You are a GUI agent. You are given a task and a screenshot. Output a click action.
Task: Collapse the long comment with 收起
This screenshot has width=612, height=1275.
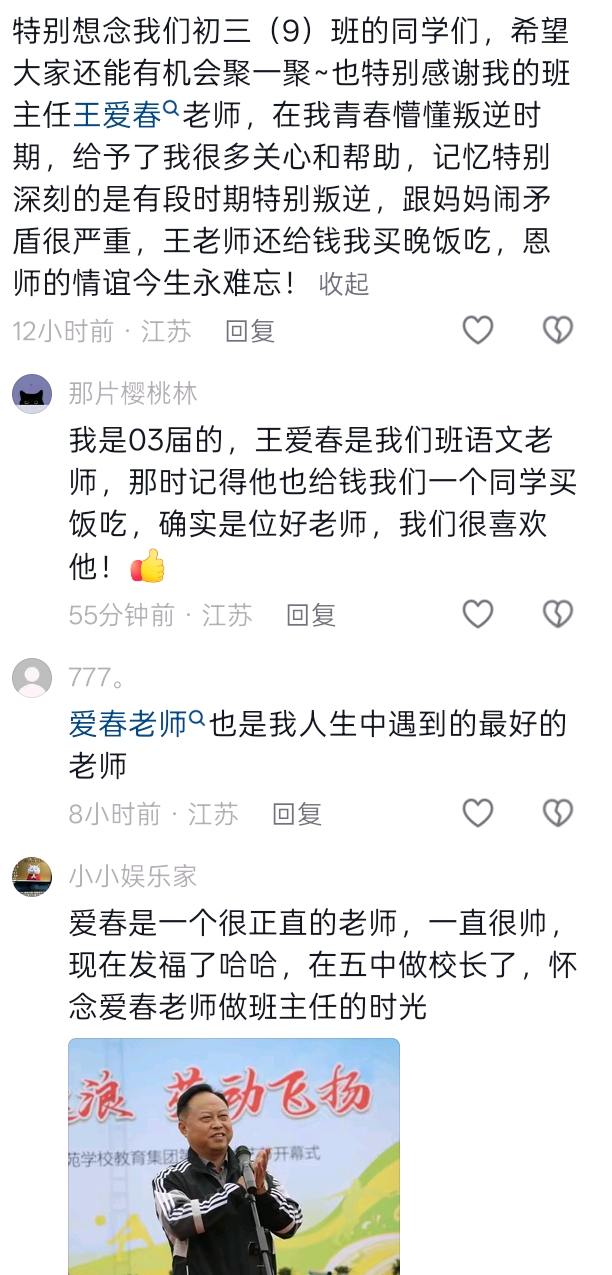pos(344,284)
